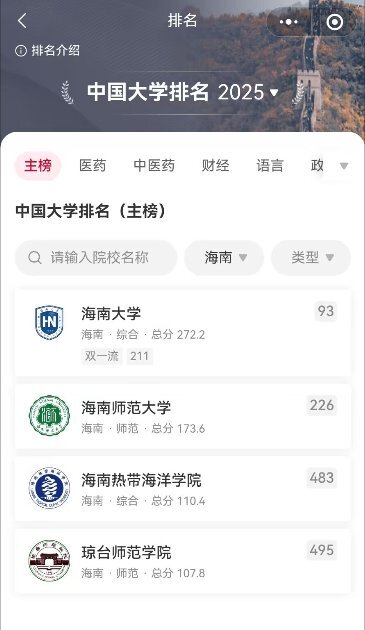The height and width of the screenshot is (630, 365).
Task: Open 海南师范大学 ranking details
Action: (182, 417)
